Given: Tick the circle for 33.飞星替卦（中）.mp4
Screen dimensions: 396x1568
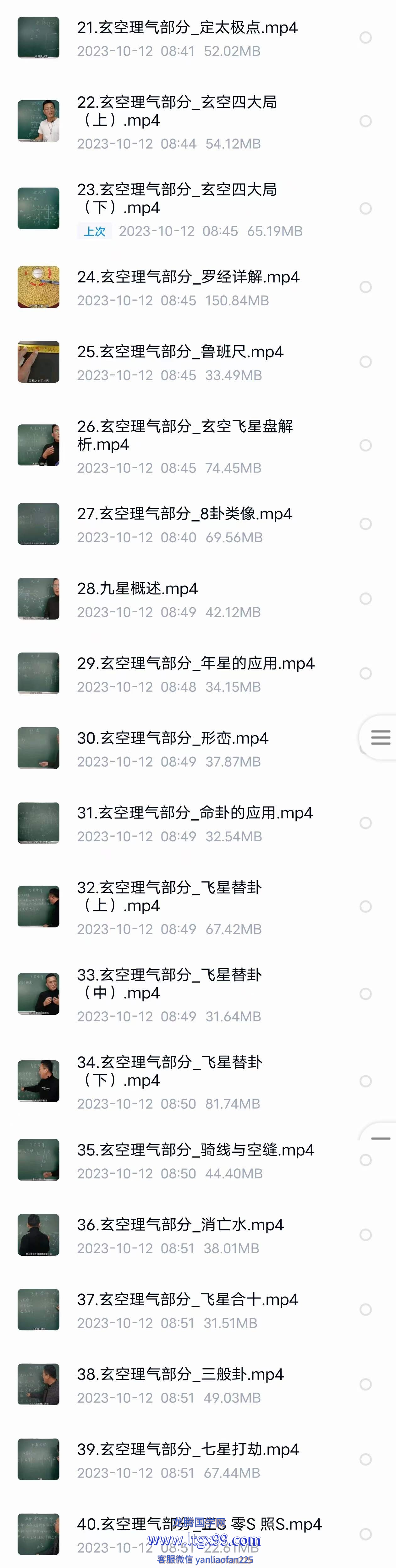Looking at the screenshot, I should click(366, 994).
